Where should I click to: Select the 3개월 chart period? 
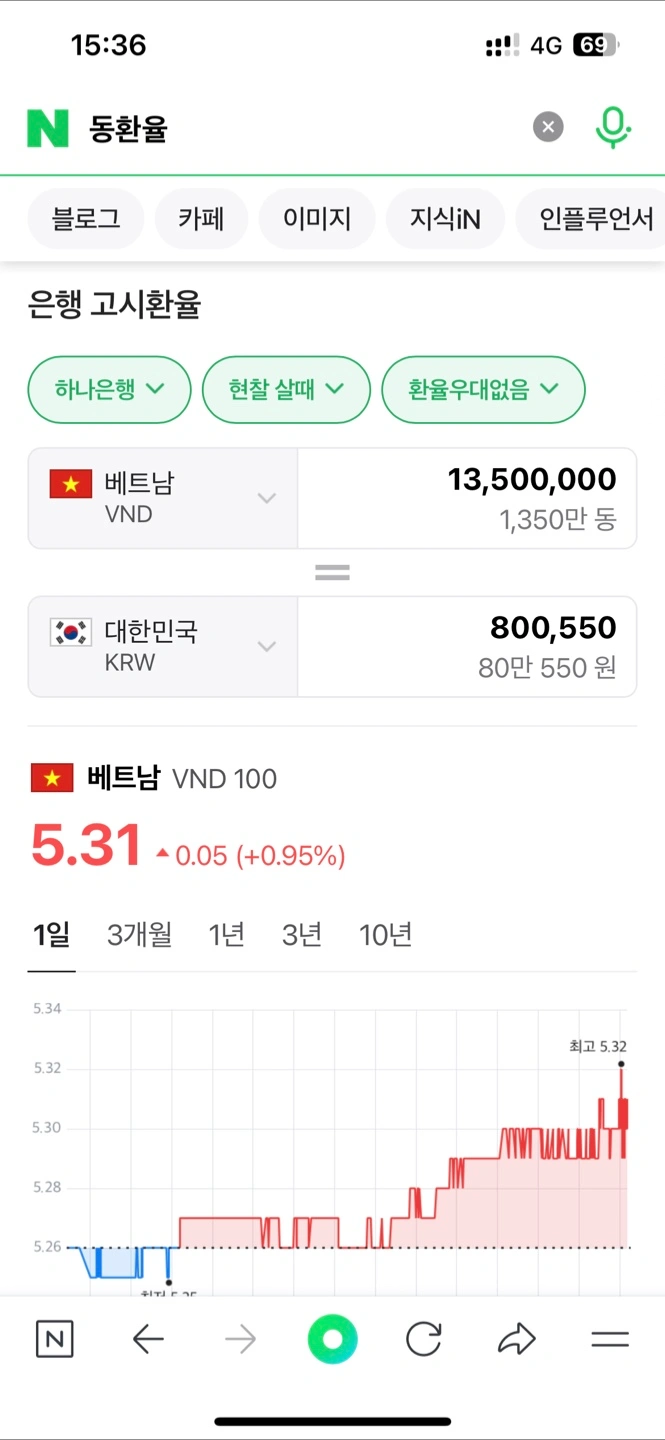pos(140,935)
